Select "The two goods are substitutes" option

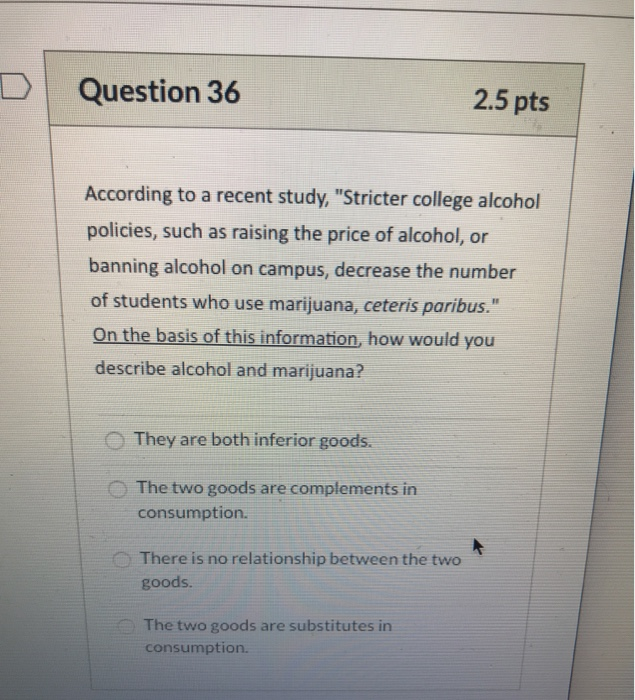tap(125, 626)
